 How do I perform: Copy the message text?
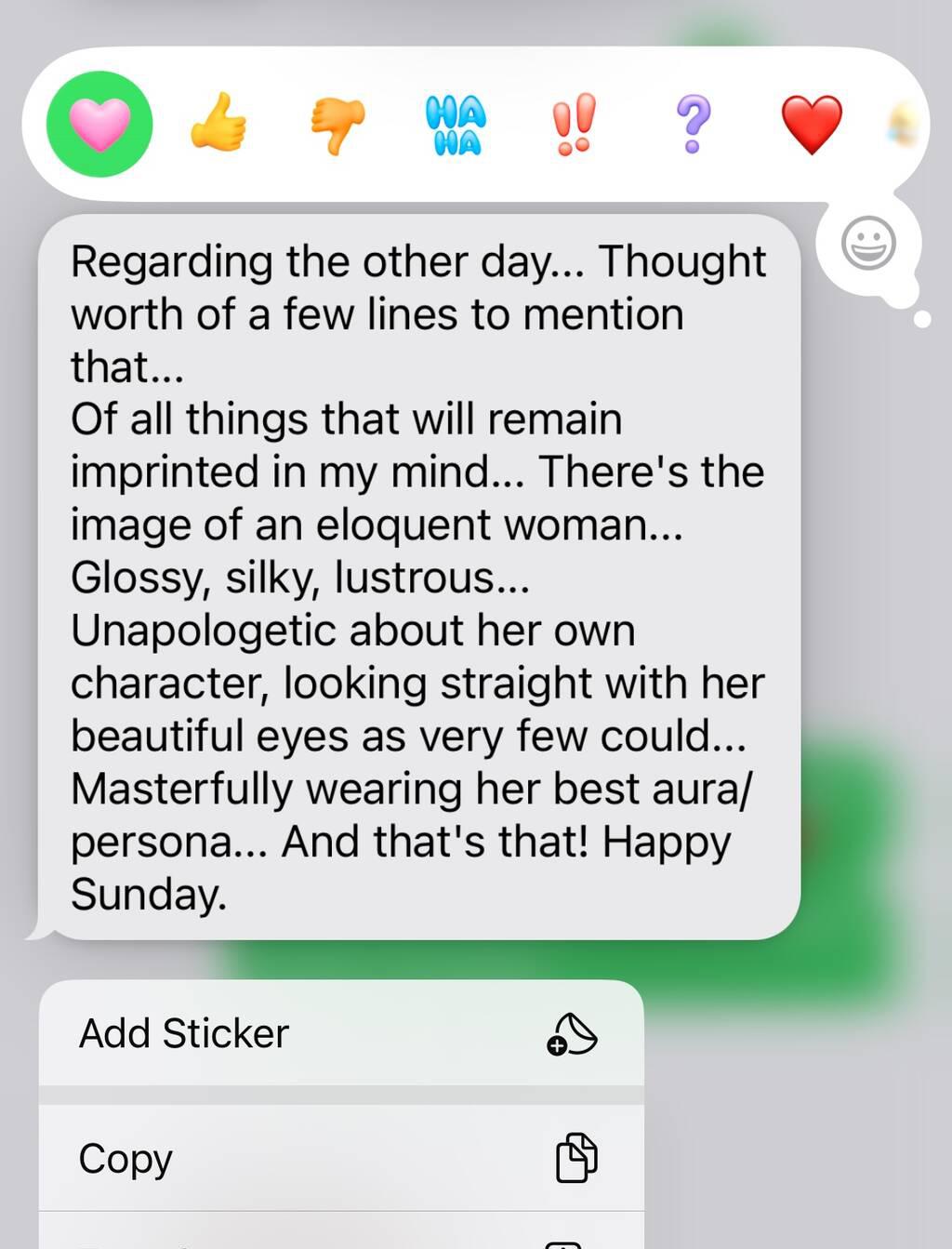point(340,1158)
